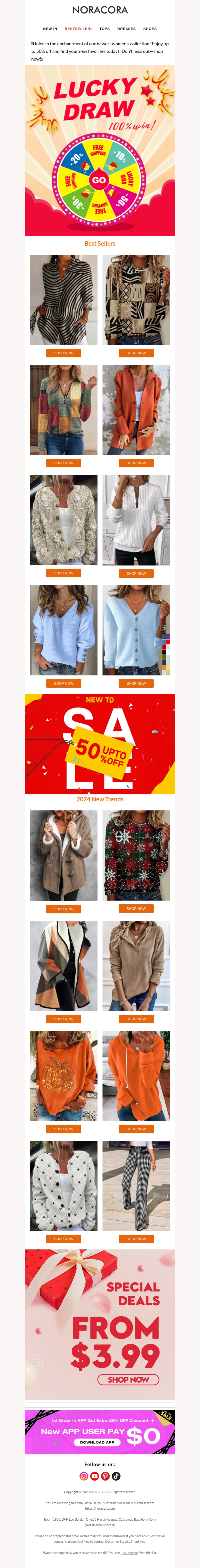The image size is (200, 1568).
Task: Go to the BESTSELLER section
Action: click(x=78, y=29)
